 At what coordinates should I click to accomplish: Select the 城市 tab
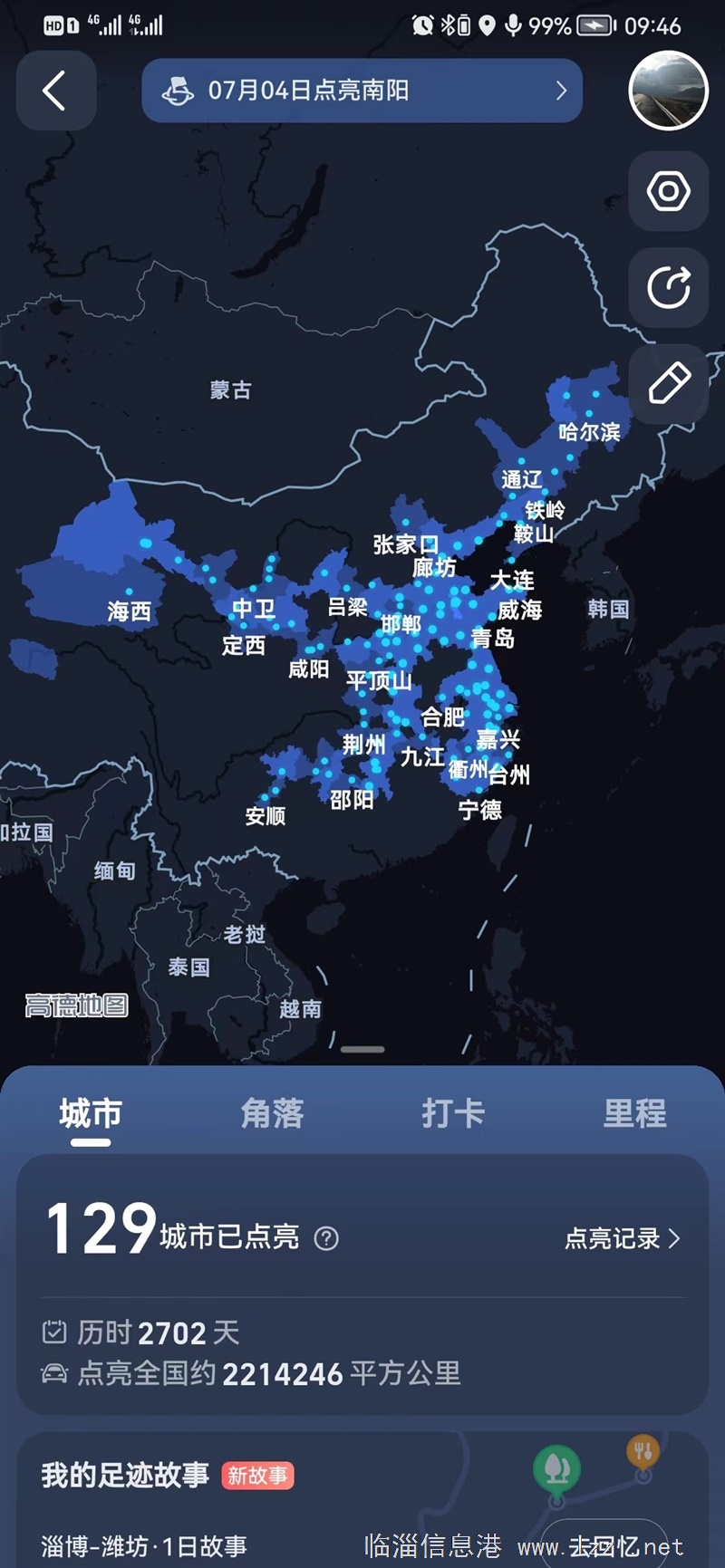point(91,1113)
